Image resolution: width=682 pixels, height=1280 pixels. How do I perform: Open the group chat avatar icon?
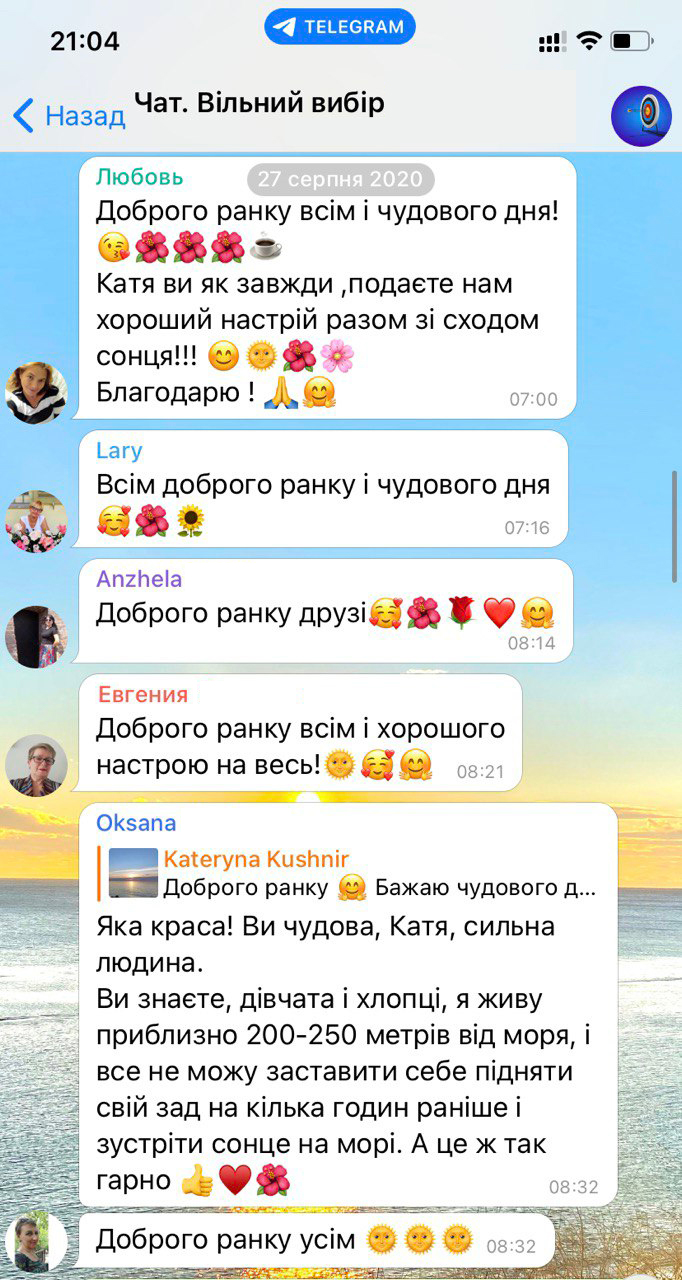(641, 116)
